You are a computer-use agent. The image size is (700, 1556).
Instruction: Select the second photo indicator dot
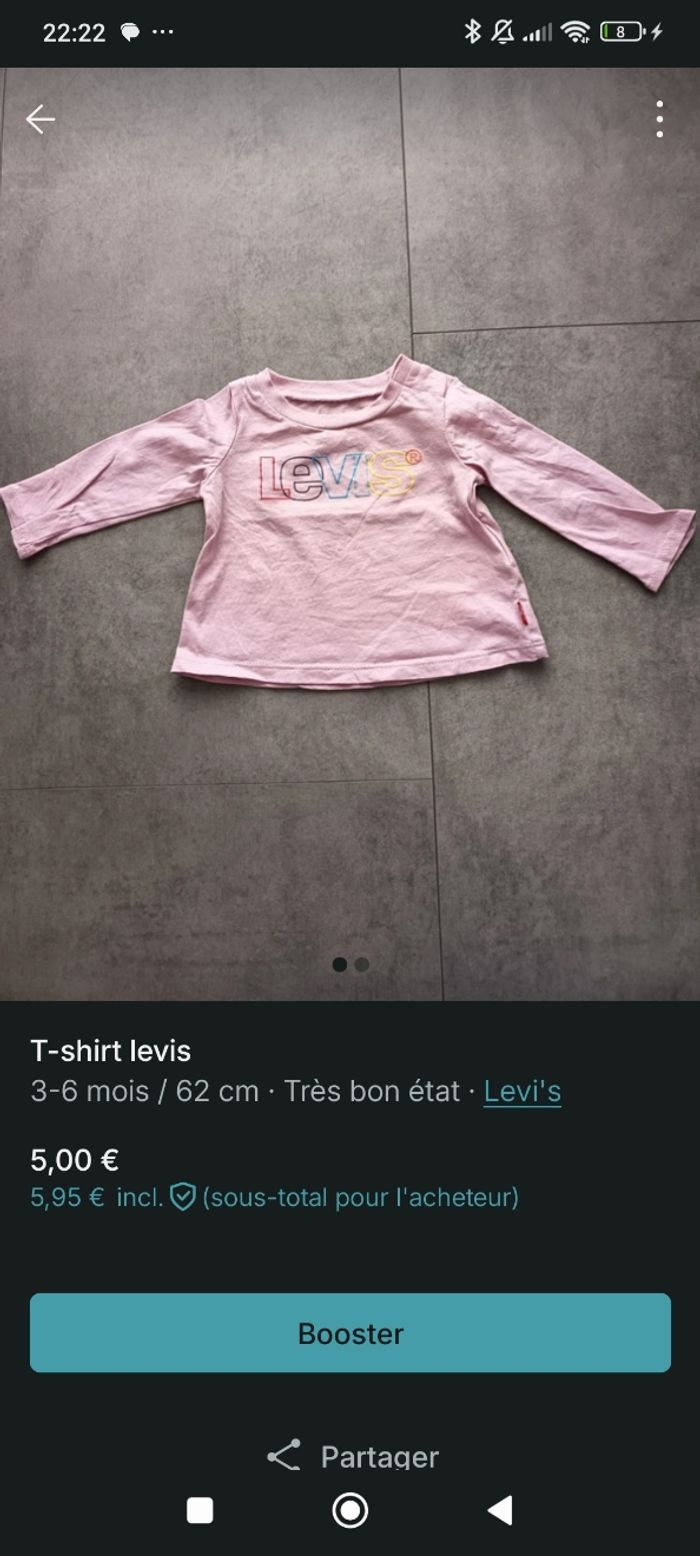362,965
